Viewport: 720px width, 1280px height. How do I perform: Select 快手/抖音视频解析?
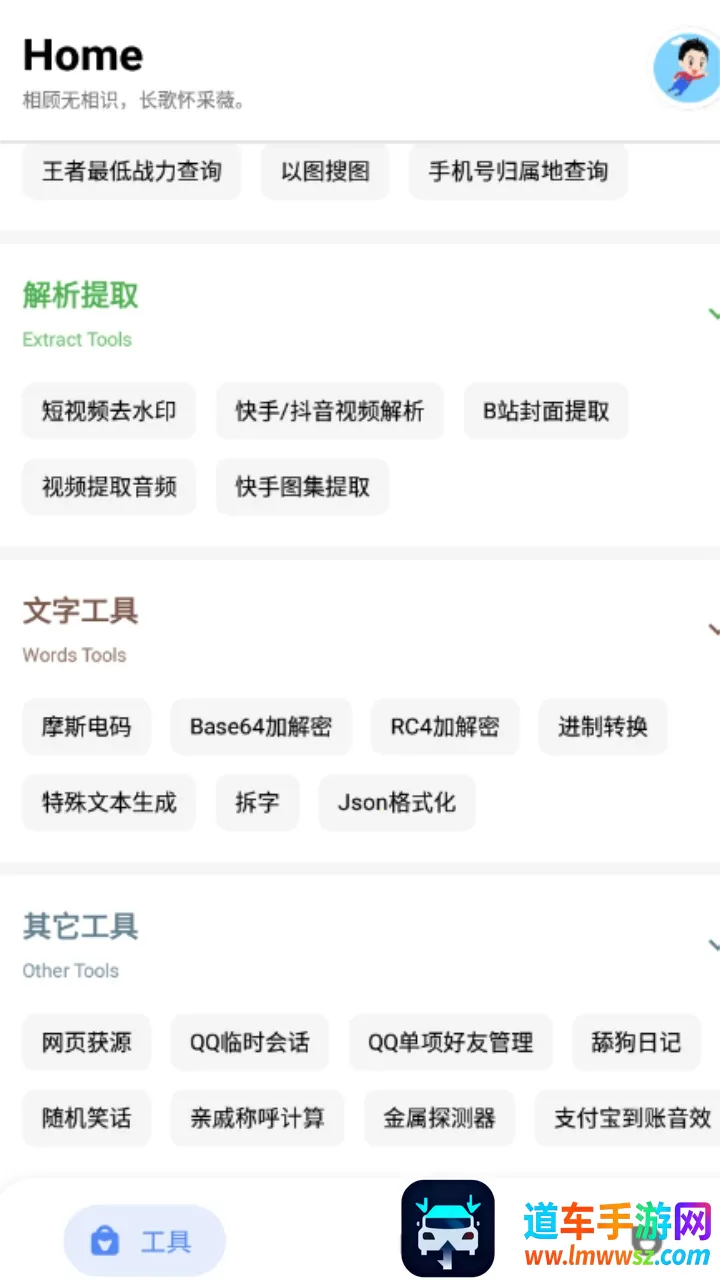click(x=330, y=411)
